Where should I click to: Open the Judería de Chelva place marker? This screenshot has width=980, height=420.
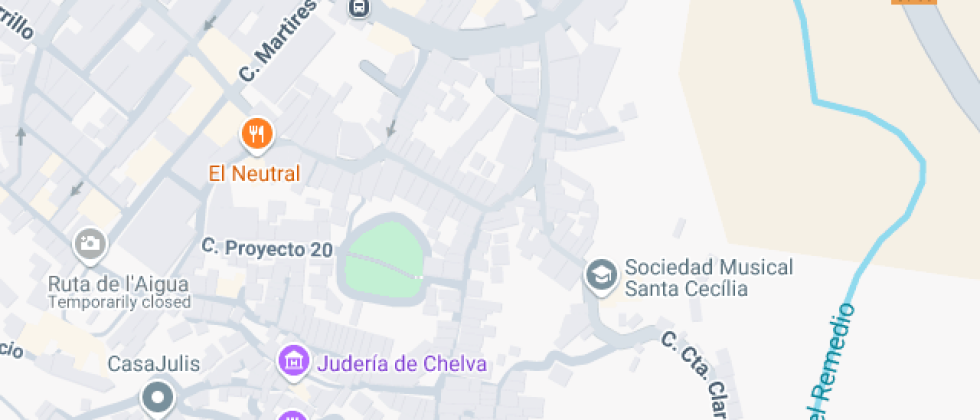pyautogui.click(x=293, y=362)
